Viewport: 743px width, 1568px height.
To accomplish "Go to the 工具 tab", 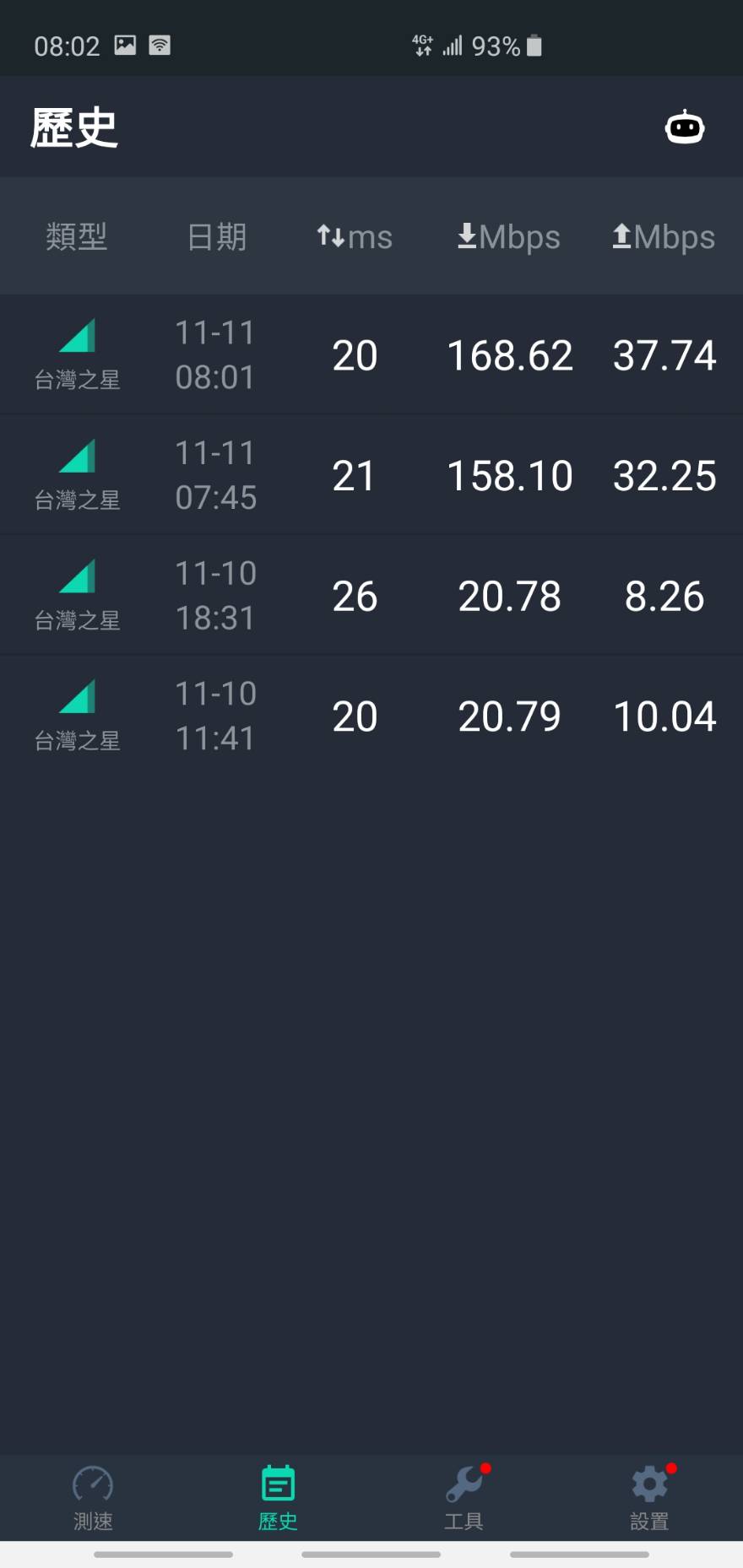I will point(464,1497).
